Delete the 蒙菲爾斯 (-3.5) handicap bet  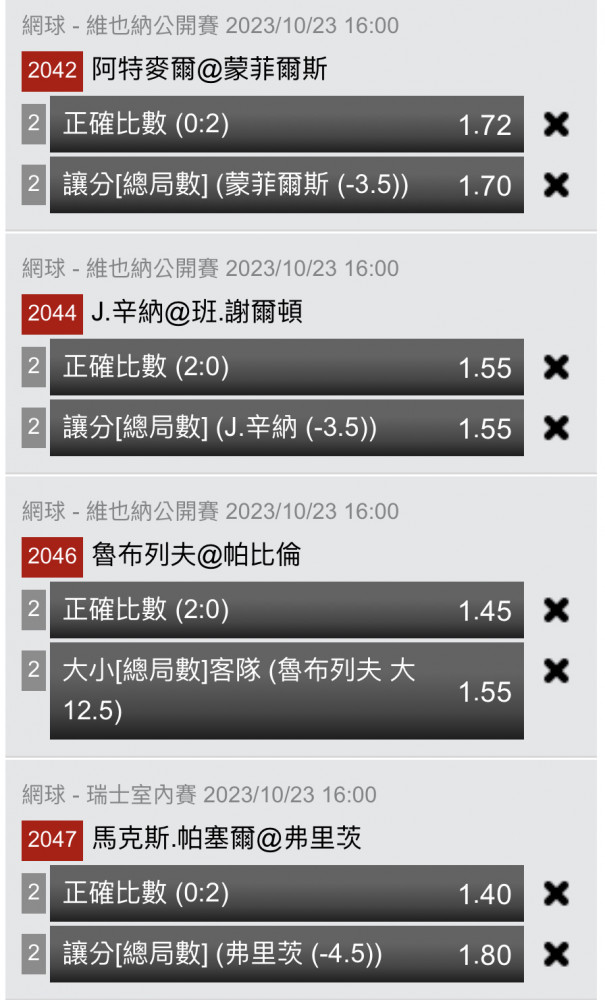point(556,185)
